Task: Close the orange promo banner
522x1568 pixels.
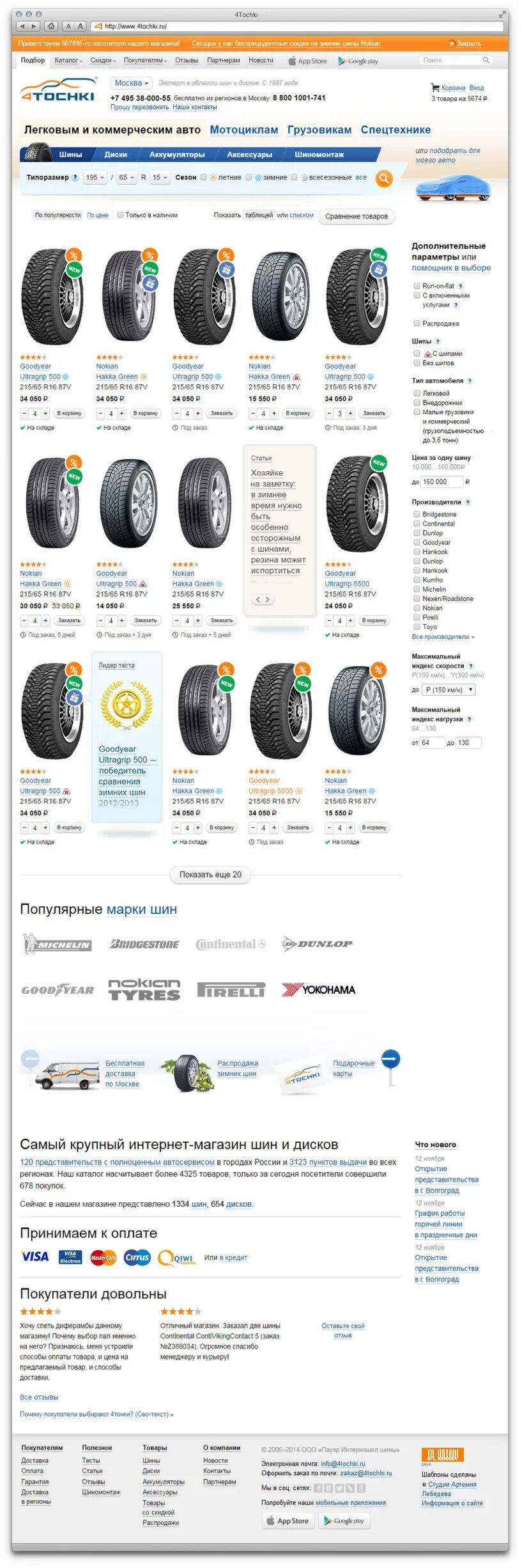Action: pyautogui.click(x=464, y=43)
